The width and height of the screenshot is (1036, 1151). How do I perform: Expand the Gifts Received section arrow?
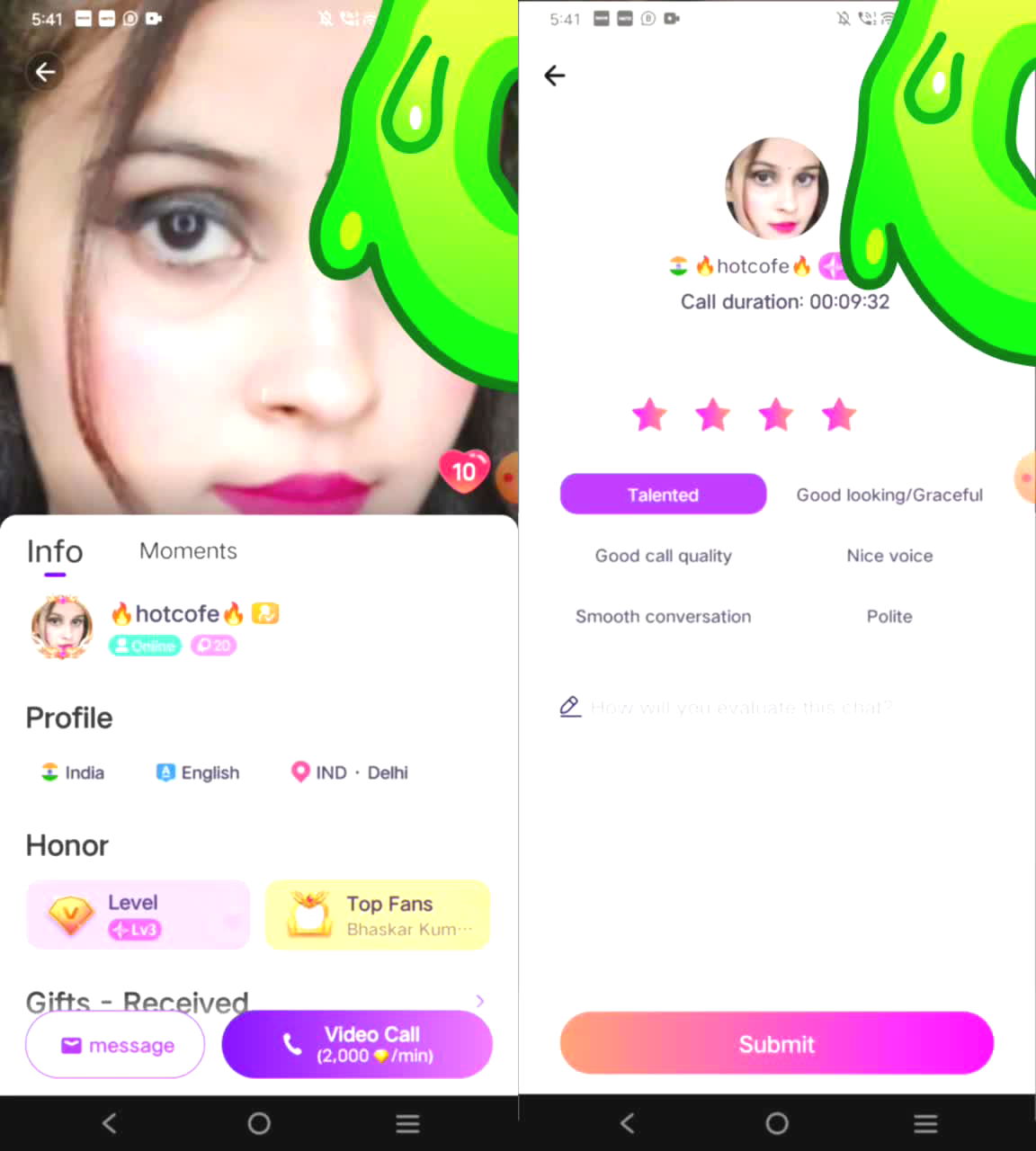pyautogui.click(x=480, y=1001)
